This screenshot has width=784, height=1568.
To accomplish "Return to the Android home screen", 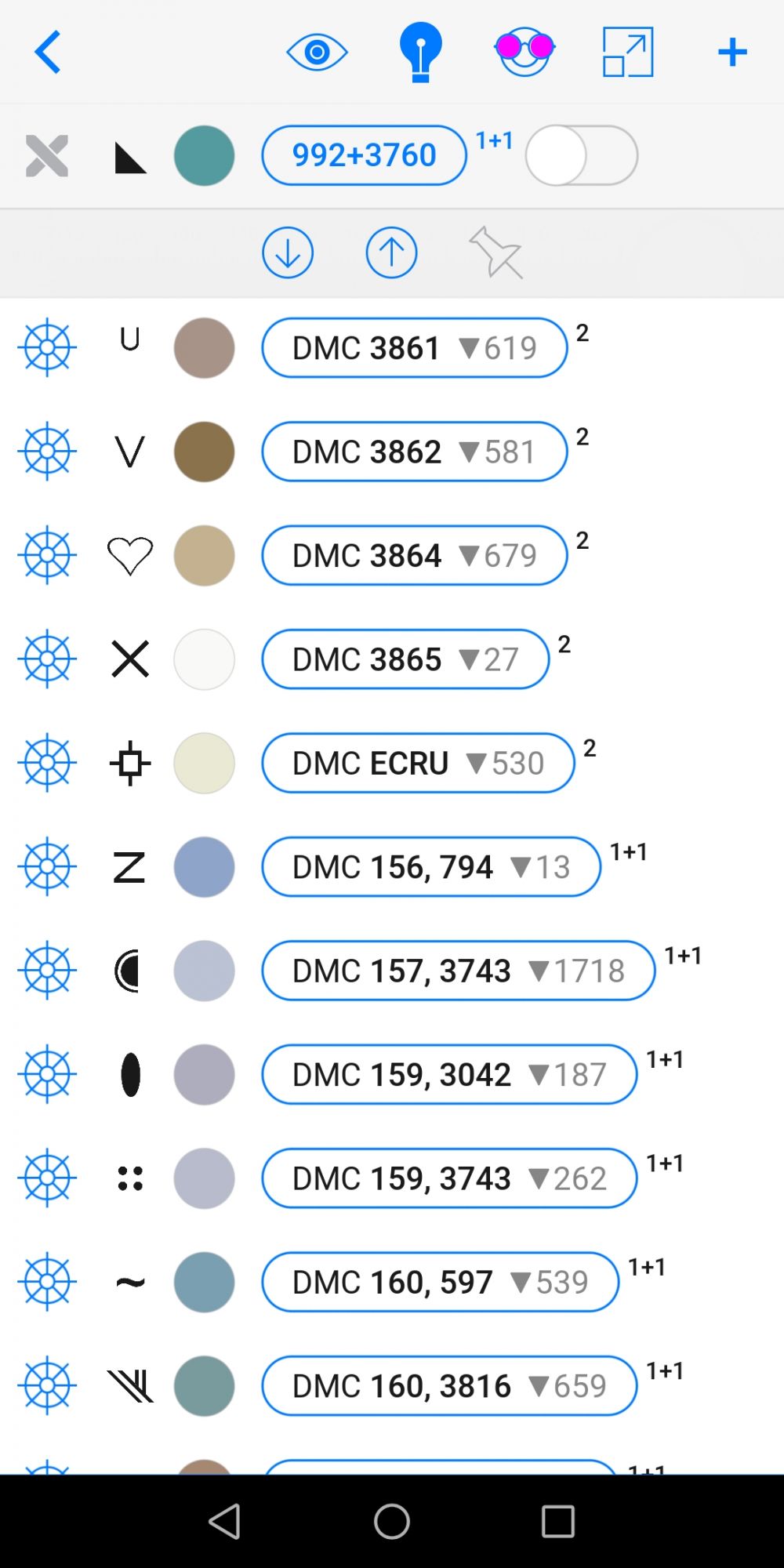I will (392, 1522).
